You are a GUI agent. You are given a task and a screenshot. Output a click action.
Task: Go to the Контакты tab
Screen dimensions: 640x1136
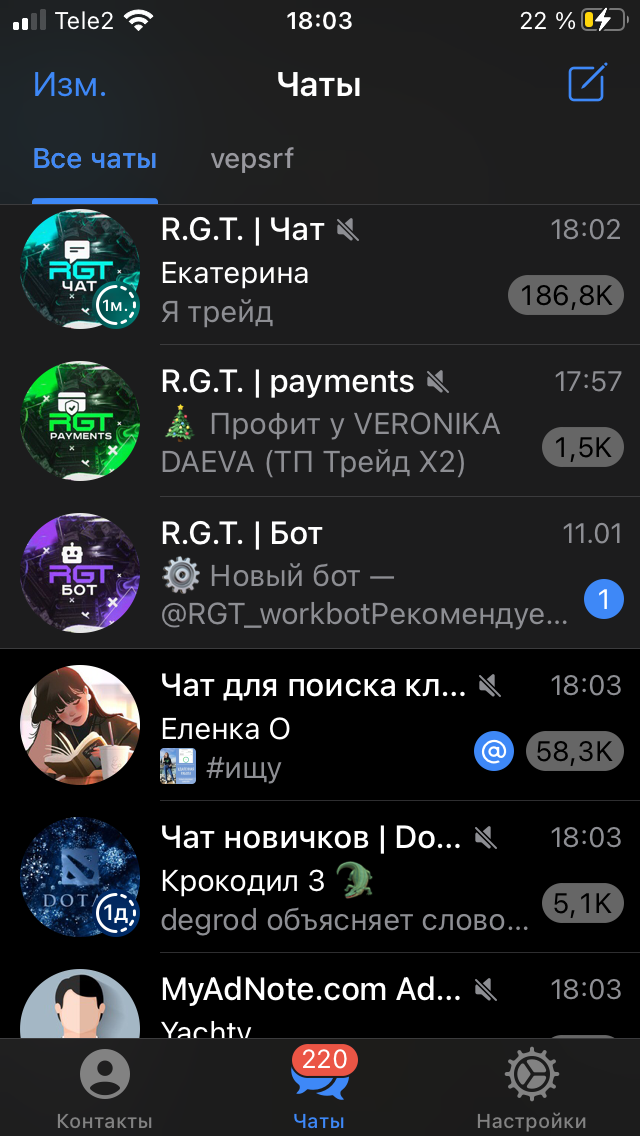pos(104,1089)
